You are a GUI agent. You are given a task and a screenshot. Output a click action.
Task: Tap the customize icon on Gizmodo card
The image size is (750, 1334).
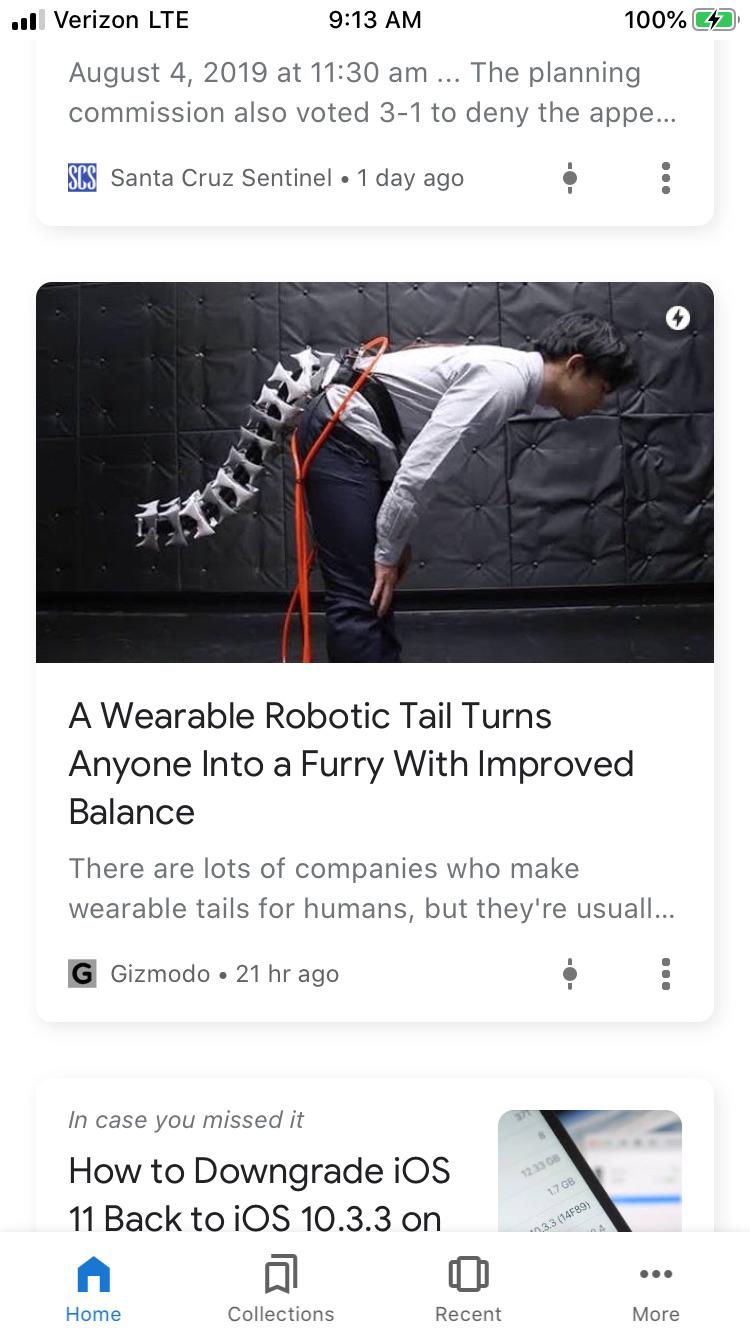pos(570,974)
